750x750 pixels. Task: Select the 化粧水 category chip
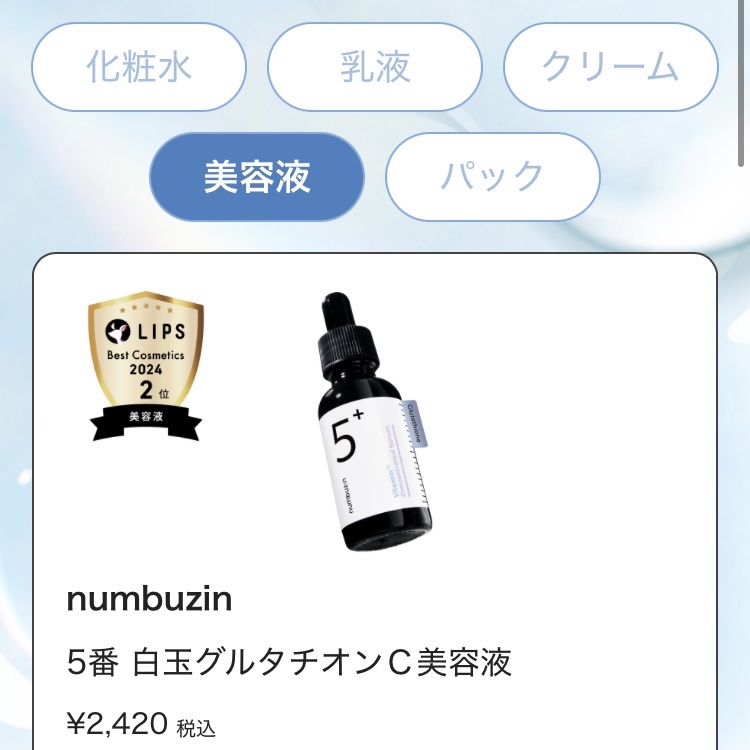click(139, 67)
